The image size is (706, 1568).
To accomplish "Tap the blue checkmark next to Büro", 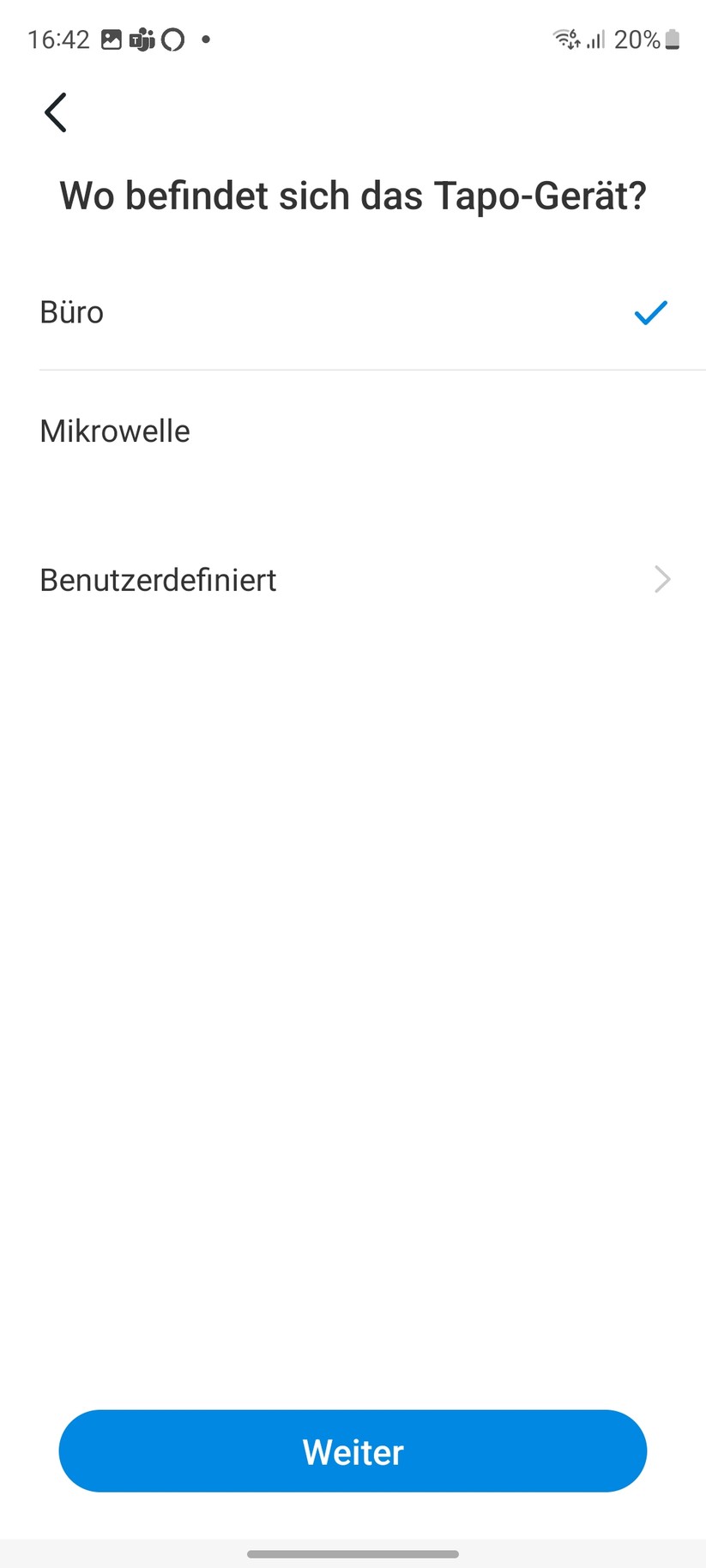I will point(649,312).
